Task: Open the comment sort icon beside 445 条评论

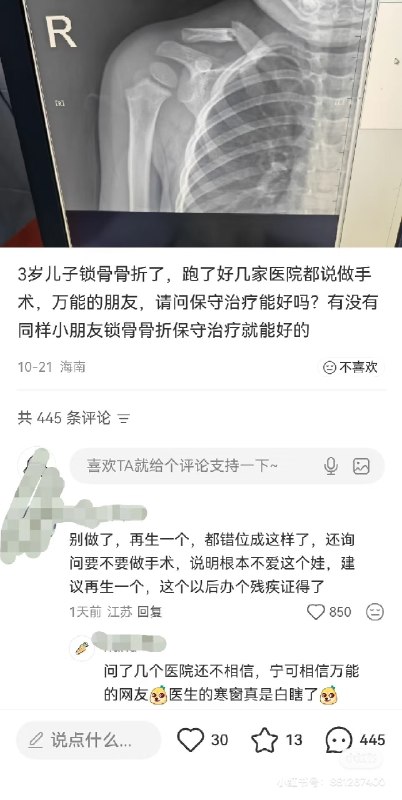Action: pyautogui.click(x=123, y=419)
